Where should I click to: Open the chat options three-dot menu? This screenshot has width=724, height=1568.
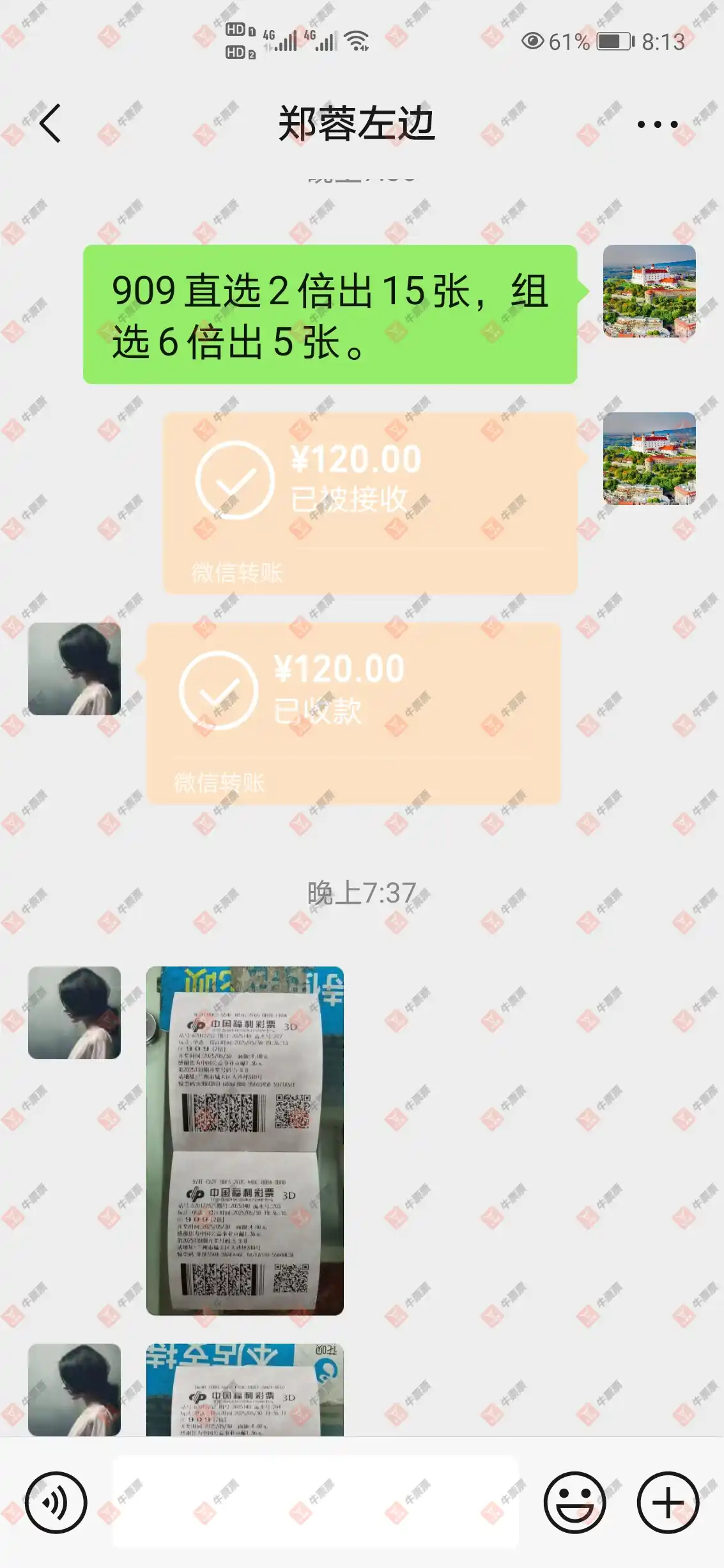click(657, 124)
